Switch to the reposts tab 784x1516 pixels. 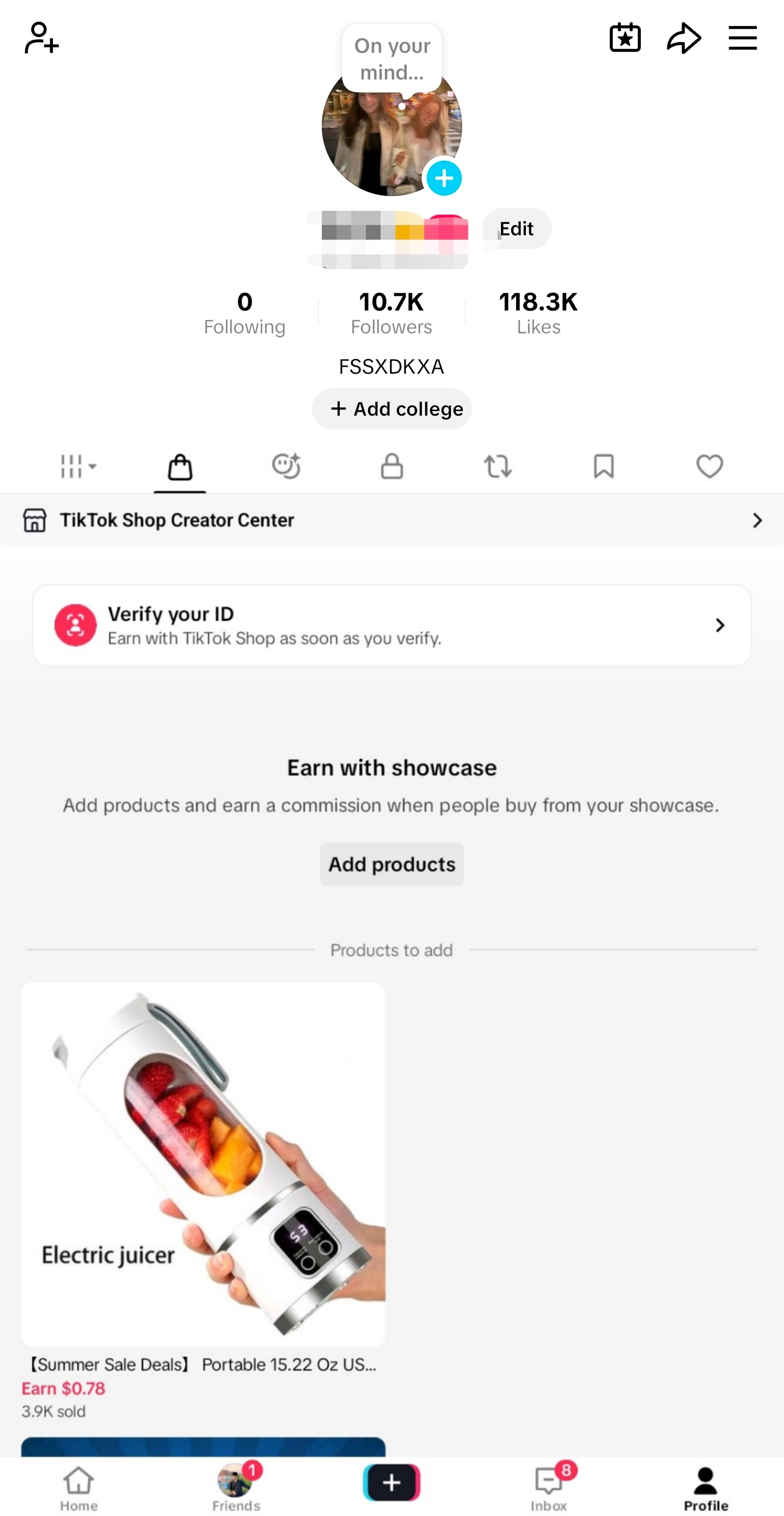click(498, 467)
